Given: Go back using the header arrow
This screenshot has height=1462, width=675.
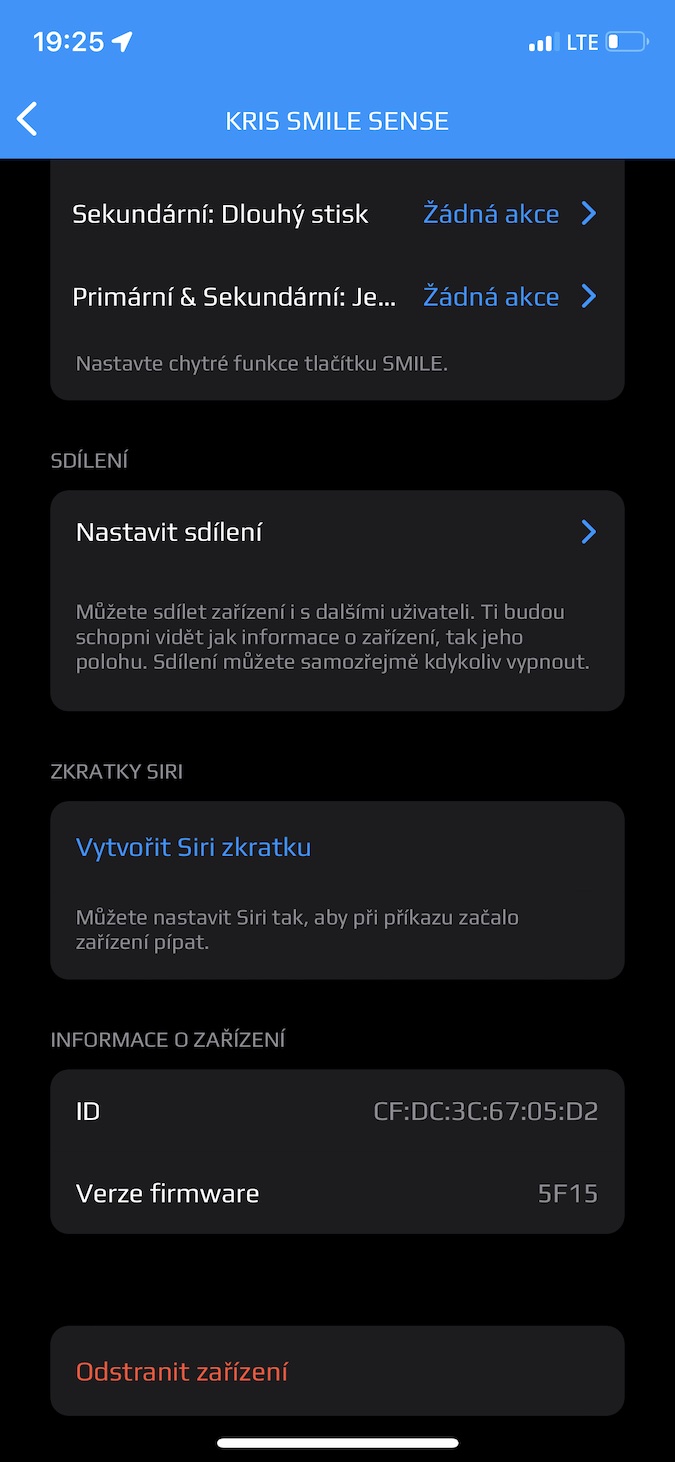Looking at the screenshot, I should pos(27,119).
